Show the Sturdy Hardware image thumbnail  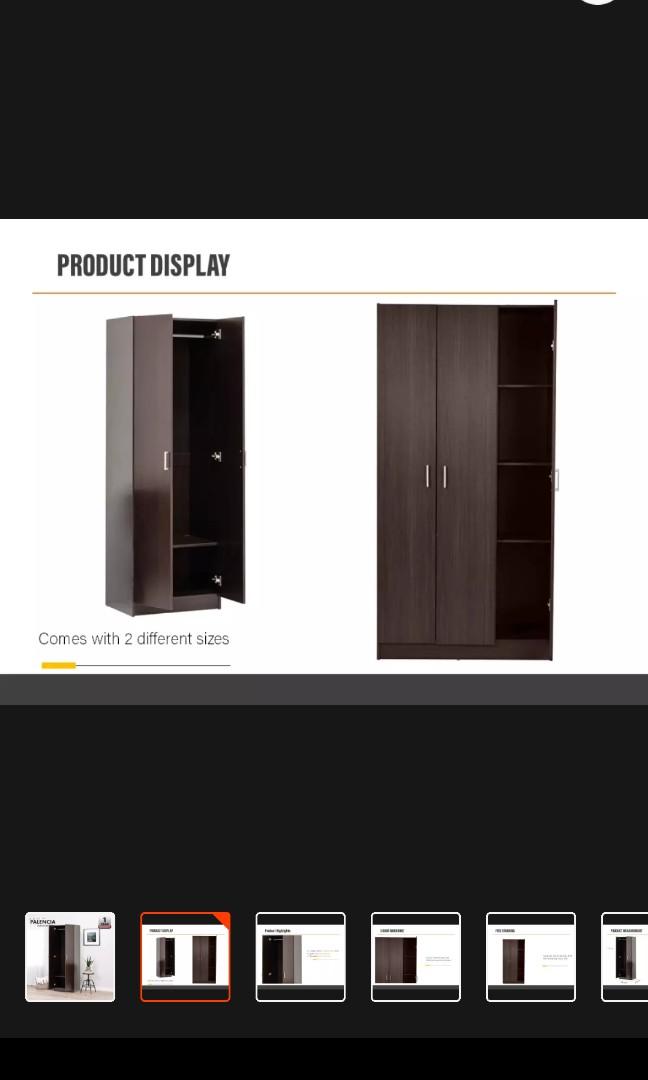pos(416,957)
